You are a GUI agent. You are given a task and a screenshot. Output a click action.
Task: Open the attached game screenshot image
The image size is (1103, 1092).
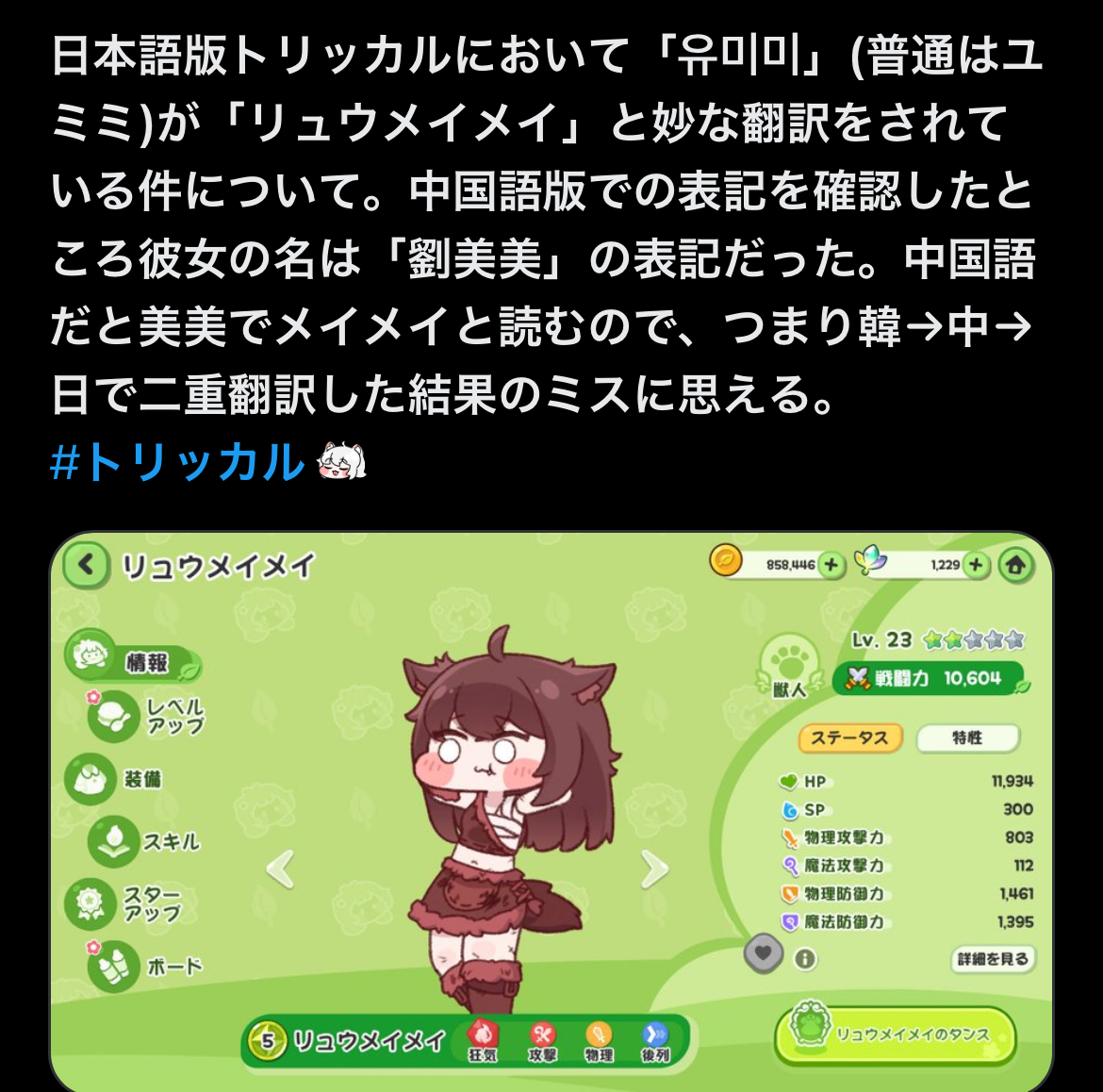click(x=551, y=811)
